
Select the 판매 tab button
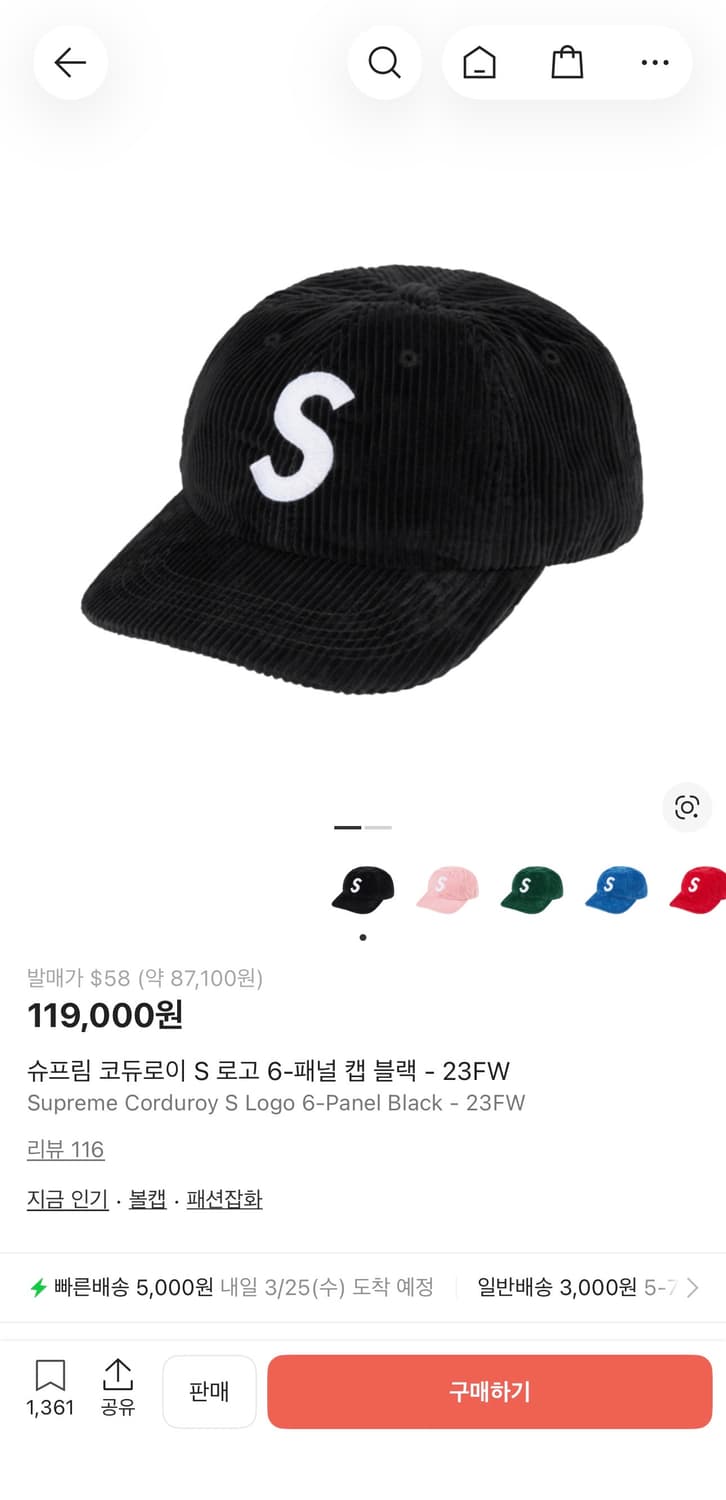point(209,1391)
